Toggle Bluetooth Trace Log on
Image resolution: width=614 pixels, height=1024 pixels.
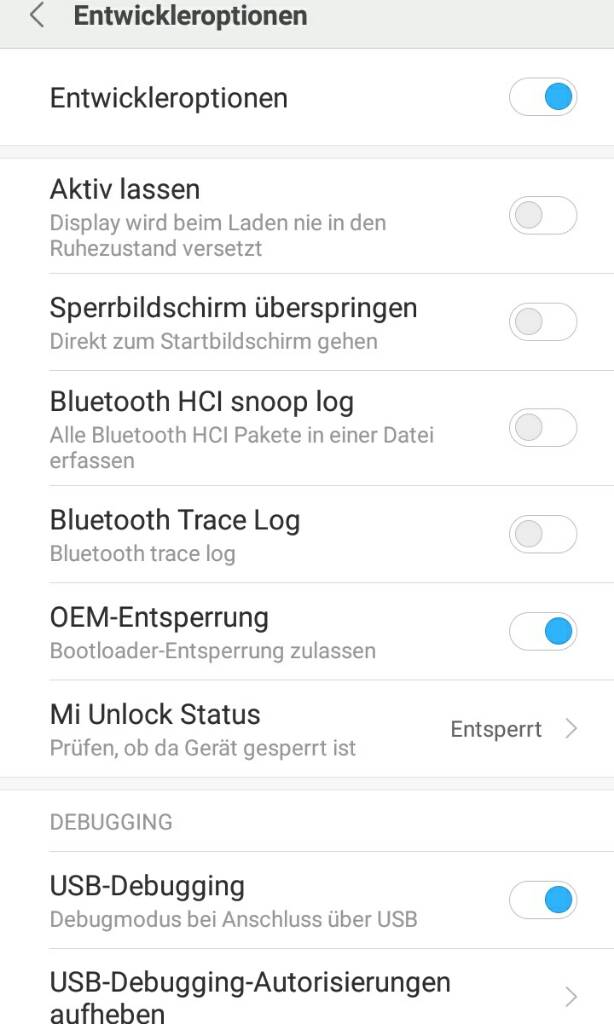coord(543,534)
